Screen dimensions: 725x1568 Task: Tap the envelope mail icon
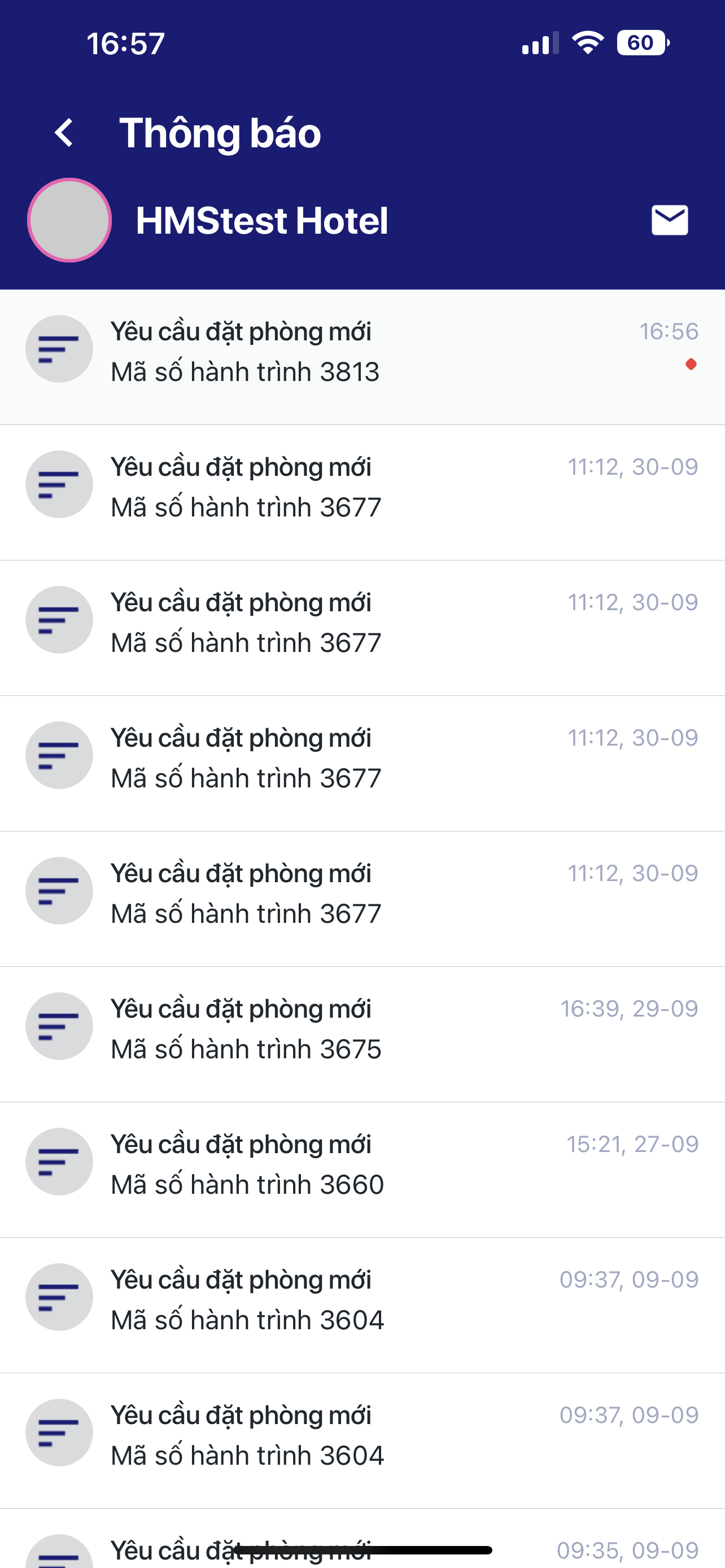pyautogui.click(x=670, y=220)
